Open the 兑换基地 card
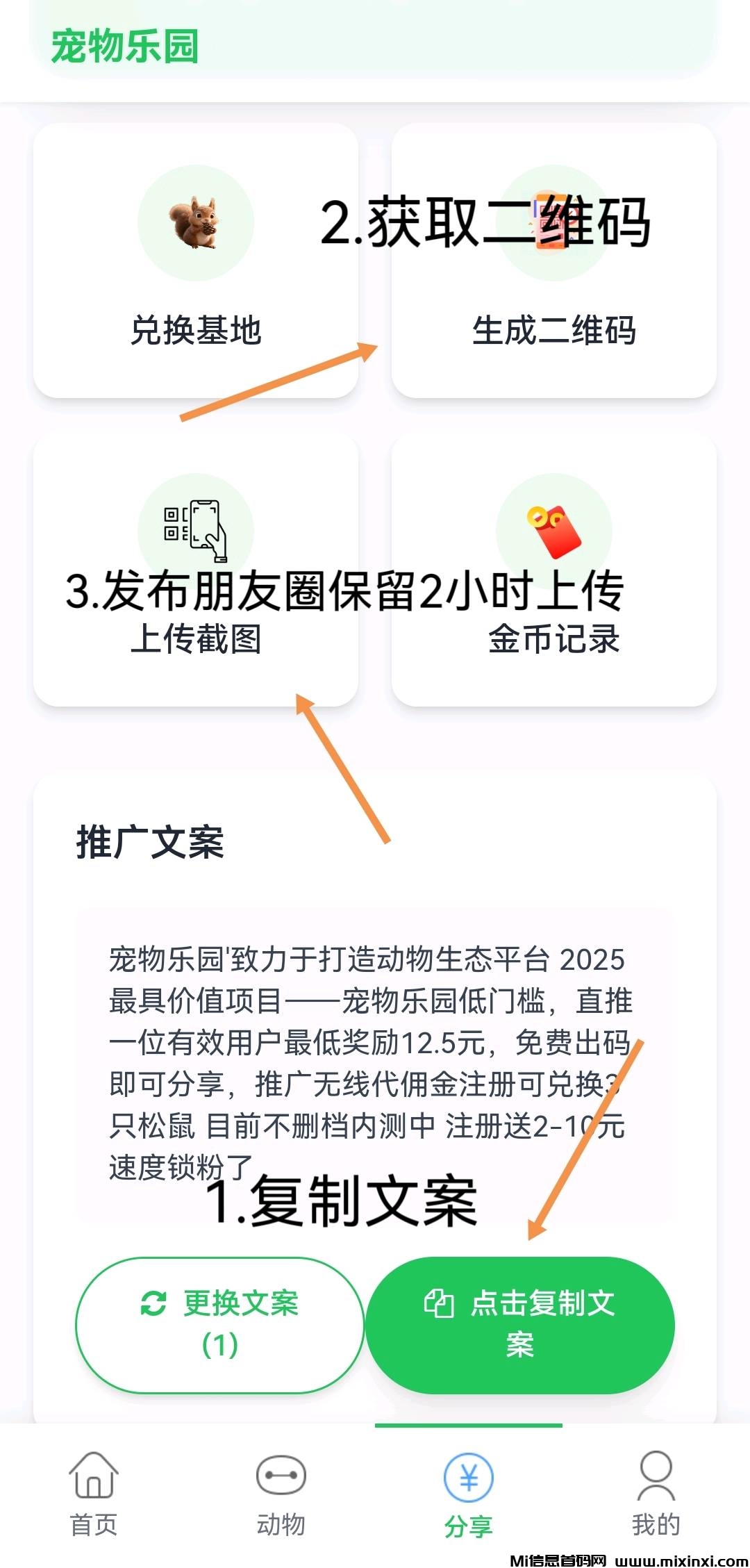 (196, 261)
